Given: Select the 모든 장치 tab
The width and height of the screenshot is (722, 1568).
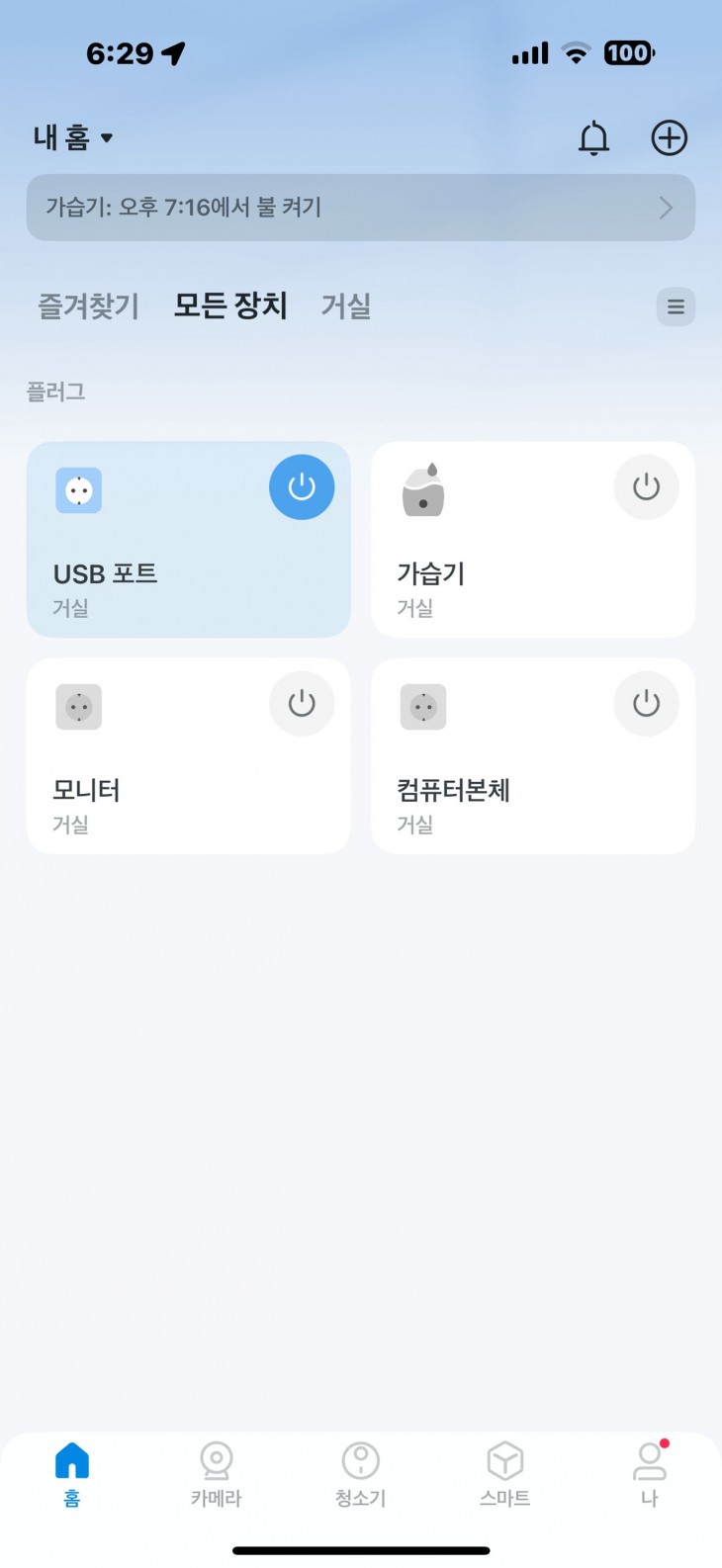Looking at the screenshot, I should [x=230, y=305].
